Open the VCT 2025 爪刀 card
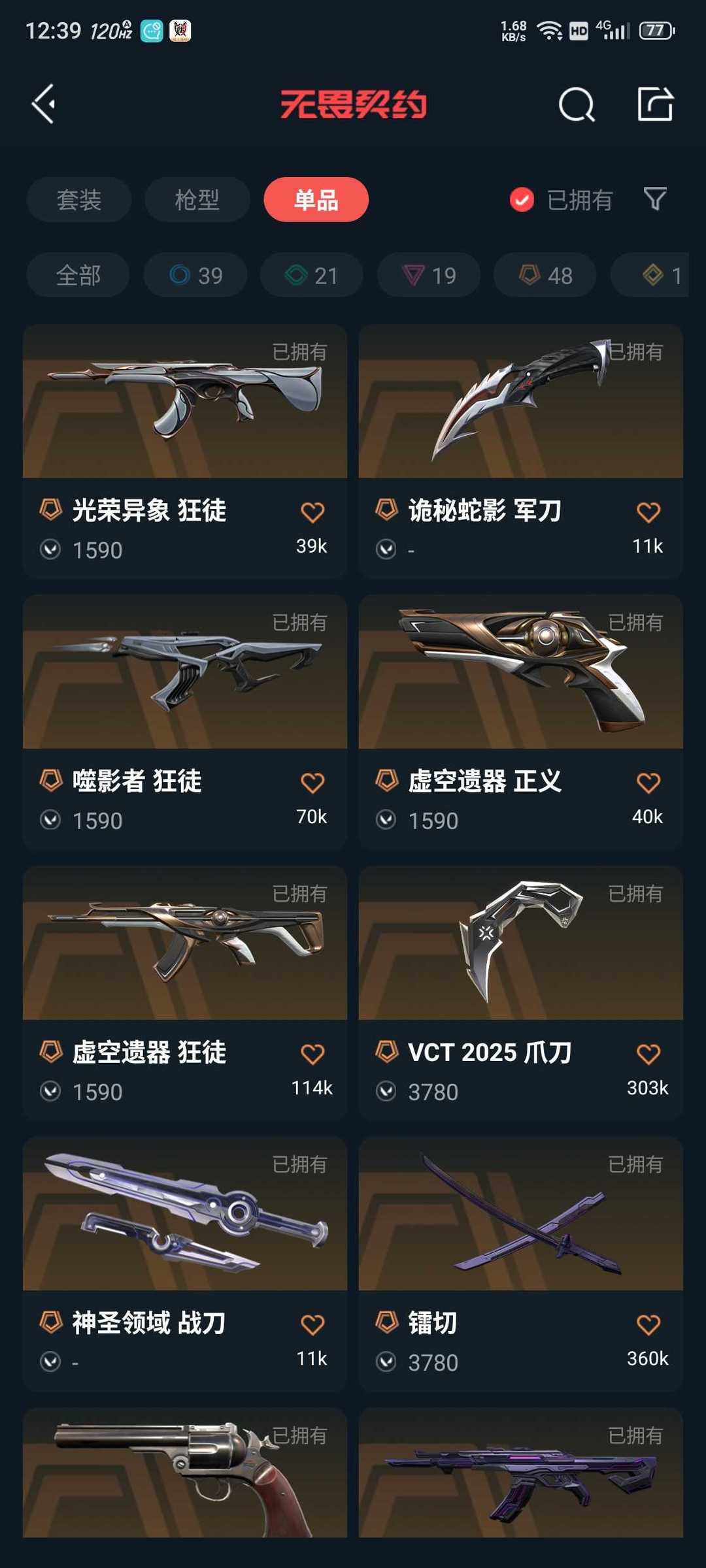This screenshot has width=706, height=1568. [x=521, y=993]
